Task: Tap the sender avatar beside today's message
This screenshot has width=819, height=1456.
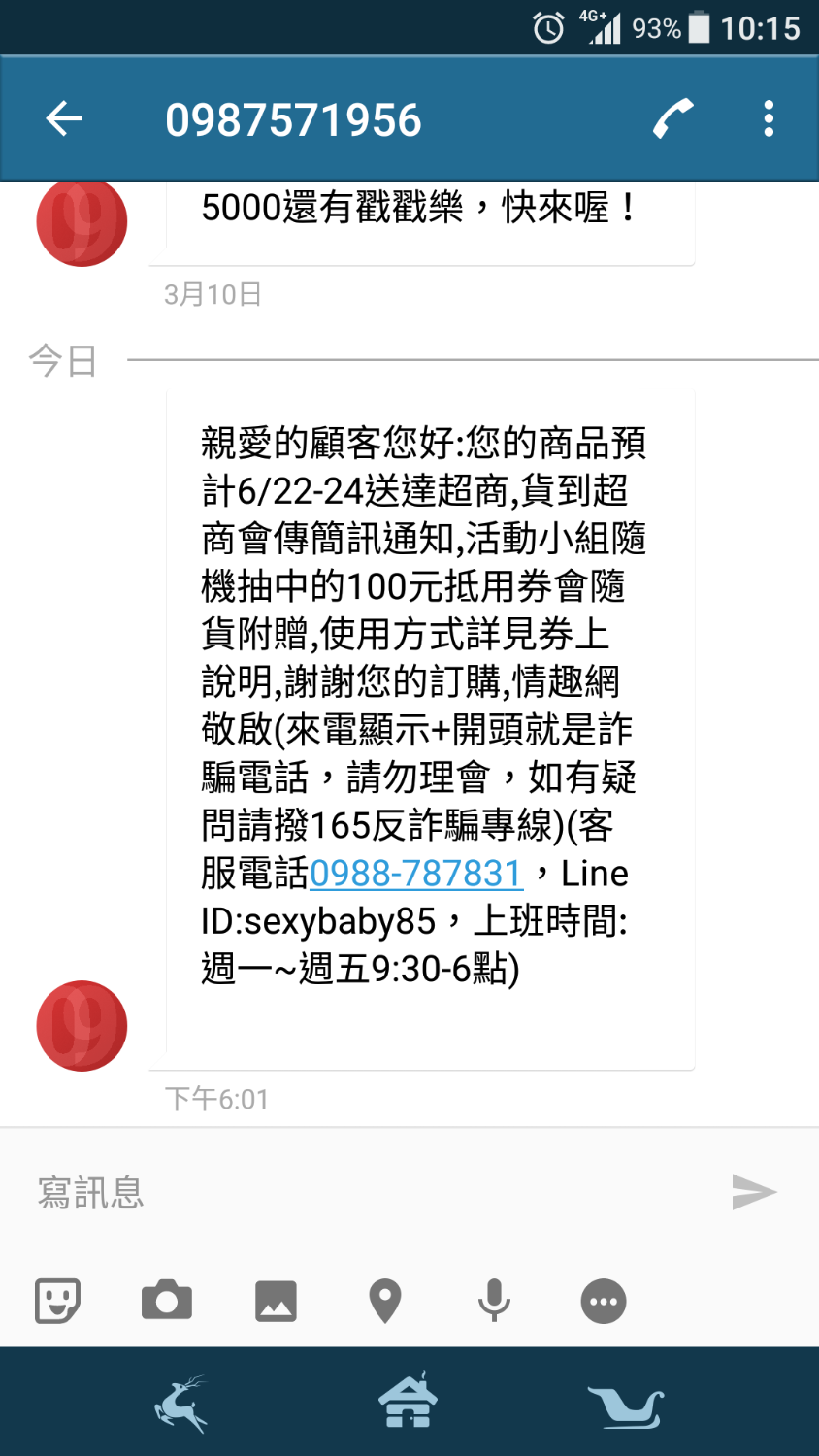Action: click(x=82, y=1026)
